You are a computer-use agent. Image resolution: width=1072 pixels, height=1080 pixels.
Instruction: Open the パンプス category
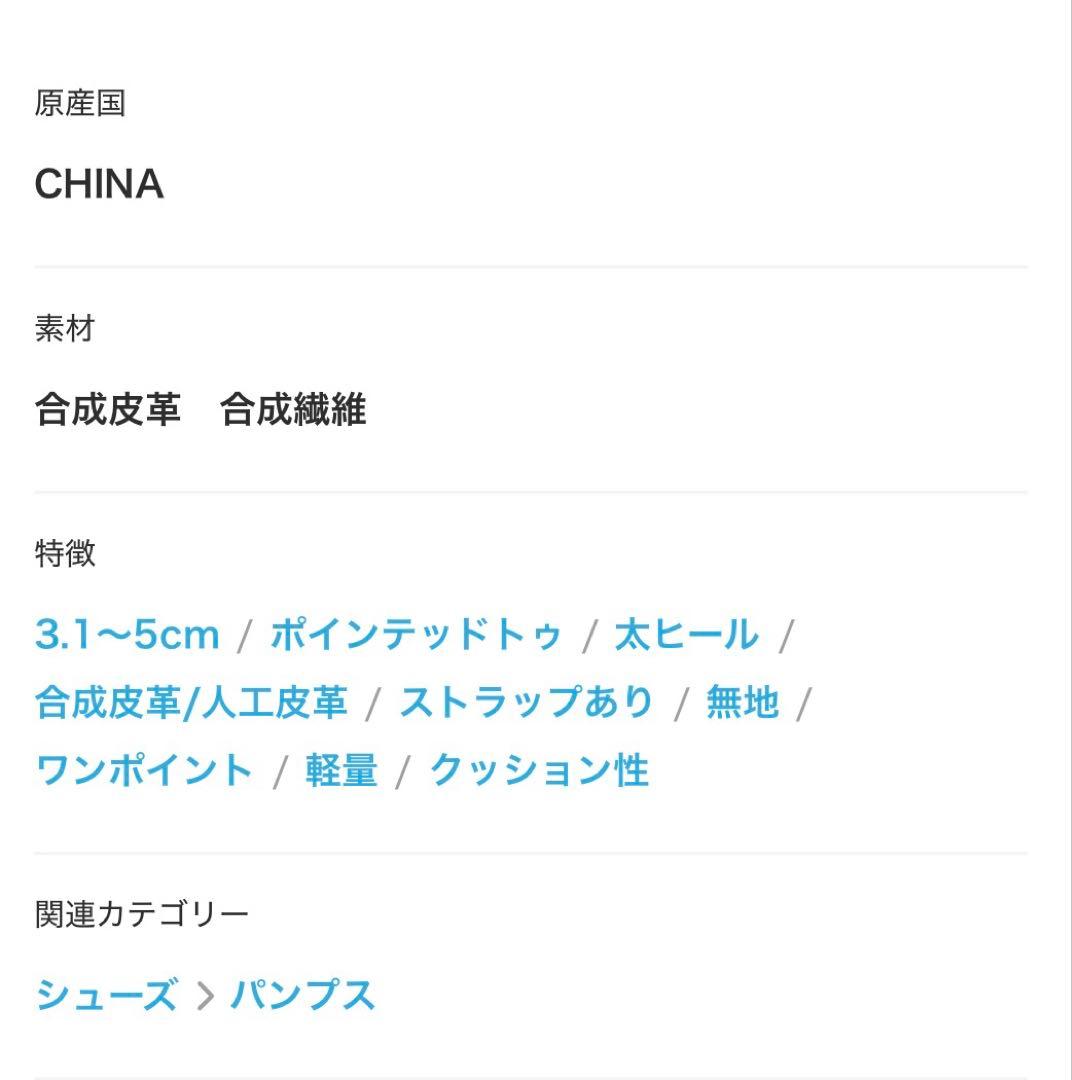[303, 995]
